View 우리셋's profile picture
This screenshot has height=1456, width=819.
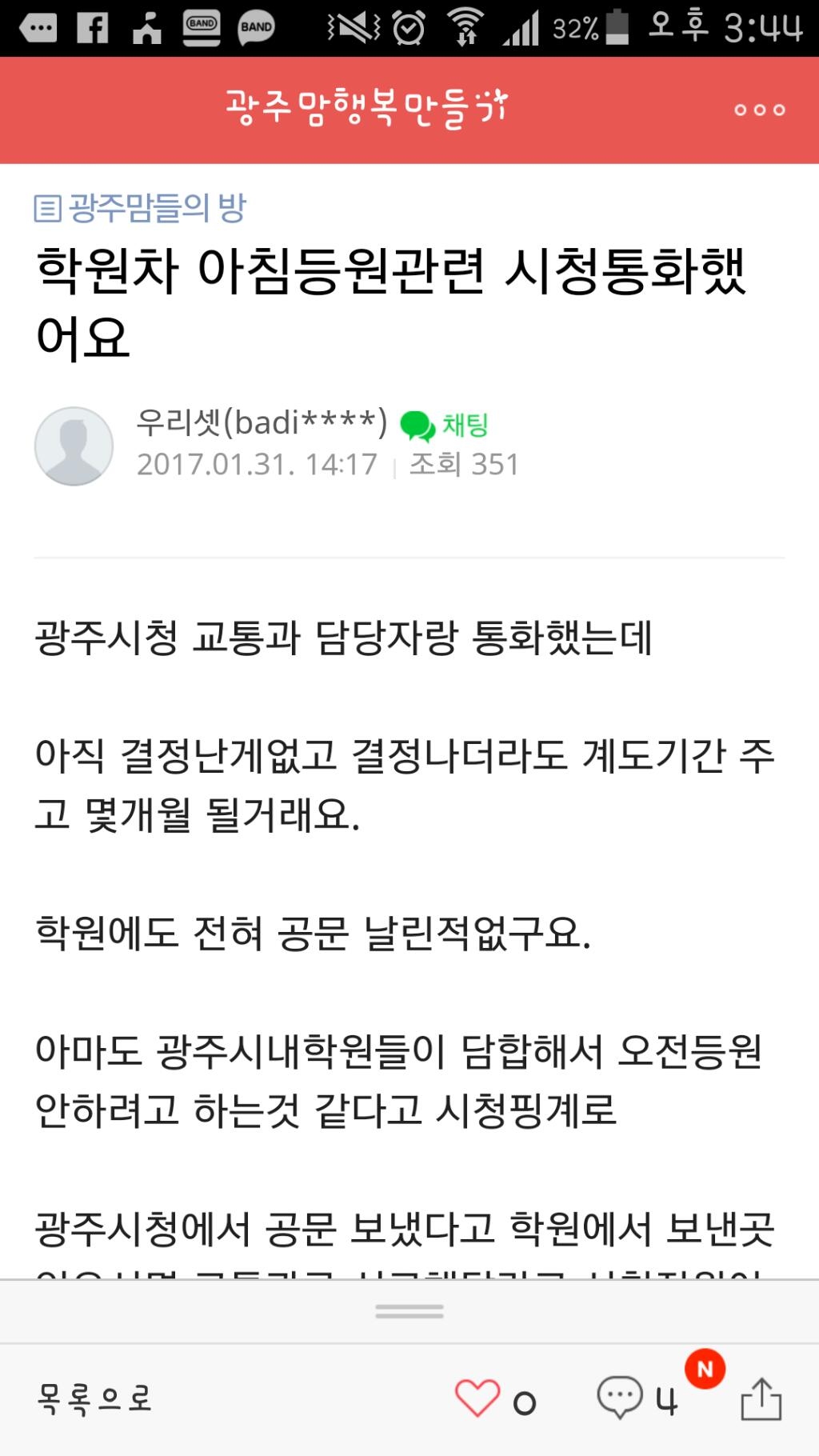click(x=74, y=446)
